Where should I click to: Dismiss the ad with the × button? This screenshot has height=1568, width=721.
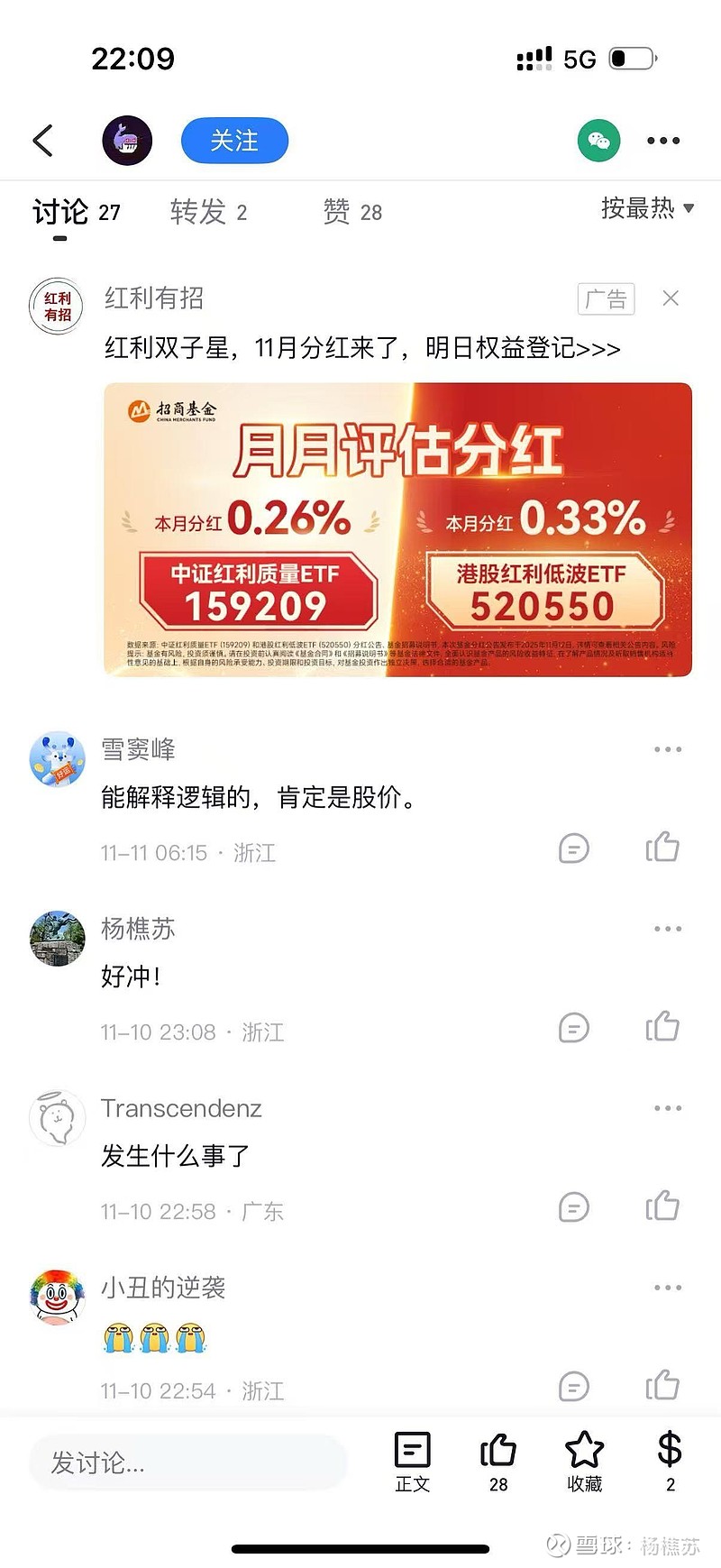671,298
